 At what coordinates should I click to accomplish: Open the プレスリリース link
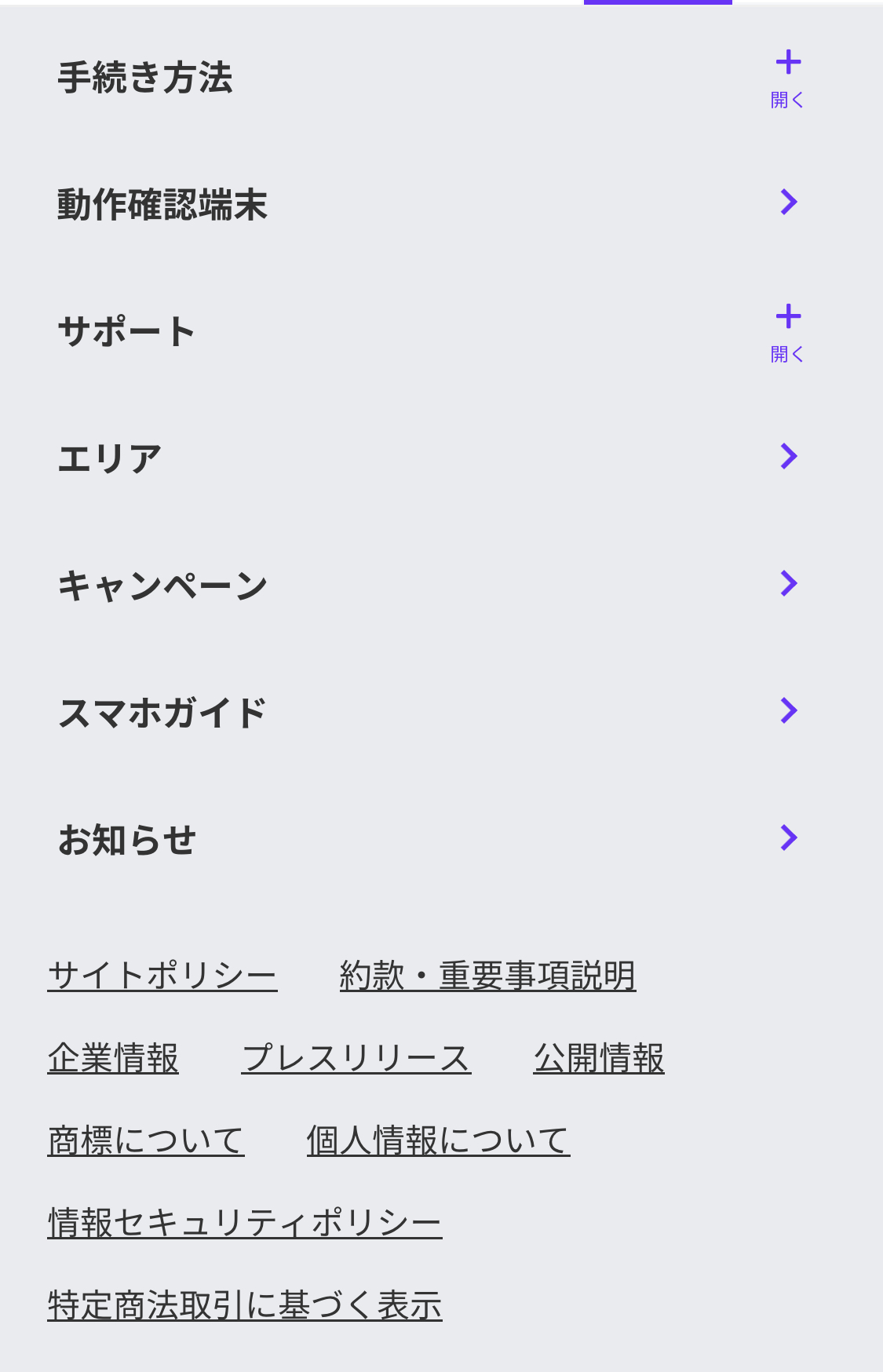356,1058
